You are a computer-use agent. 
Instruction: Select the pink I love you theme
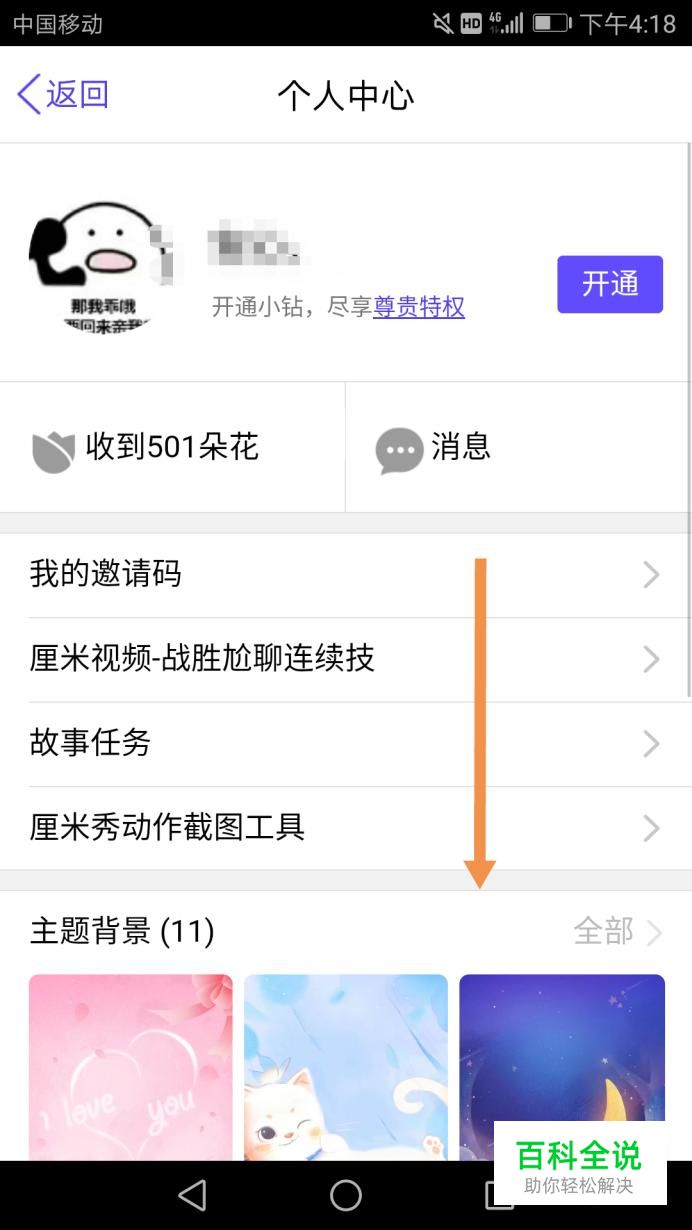(131, 1067)
